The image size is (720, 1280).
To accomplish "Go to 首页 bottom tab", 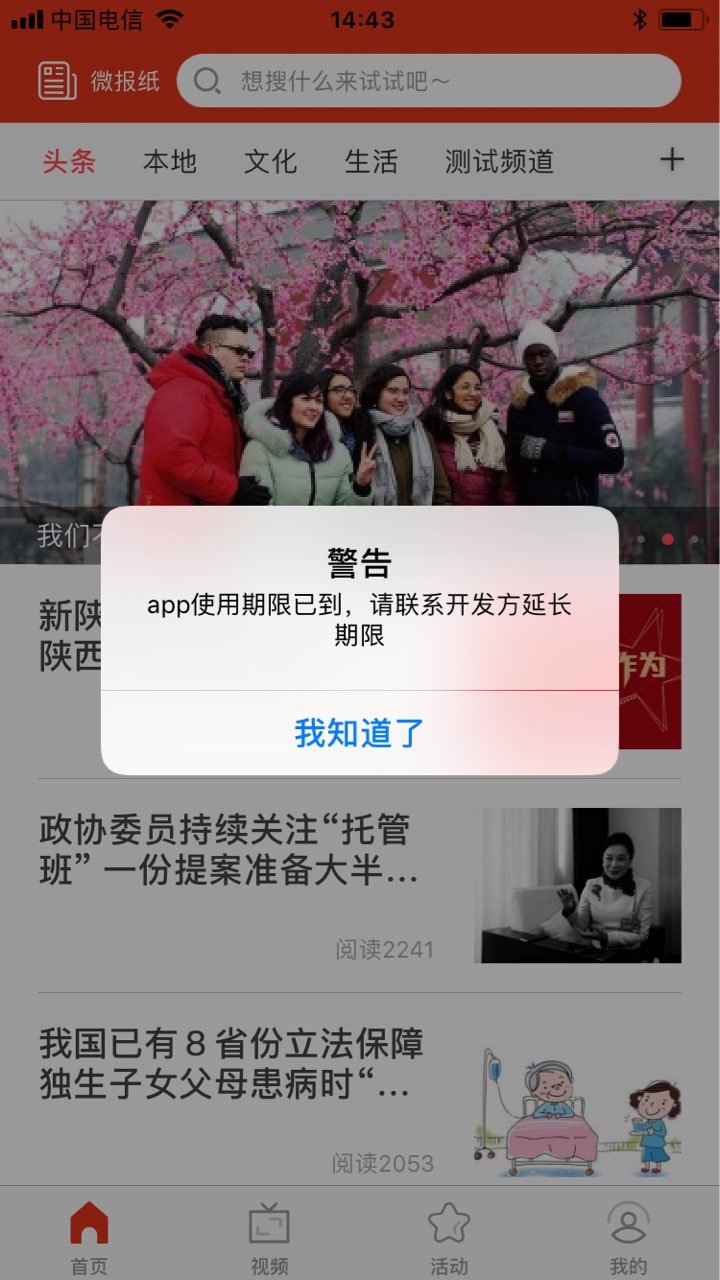I will pos(89,1236).
